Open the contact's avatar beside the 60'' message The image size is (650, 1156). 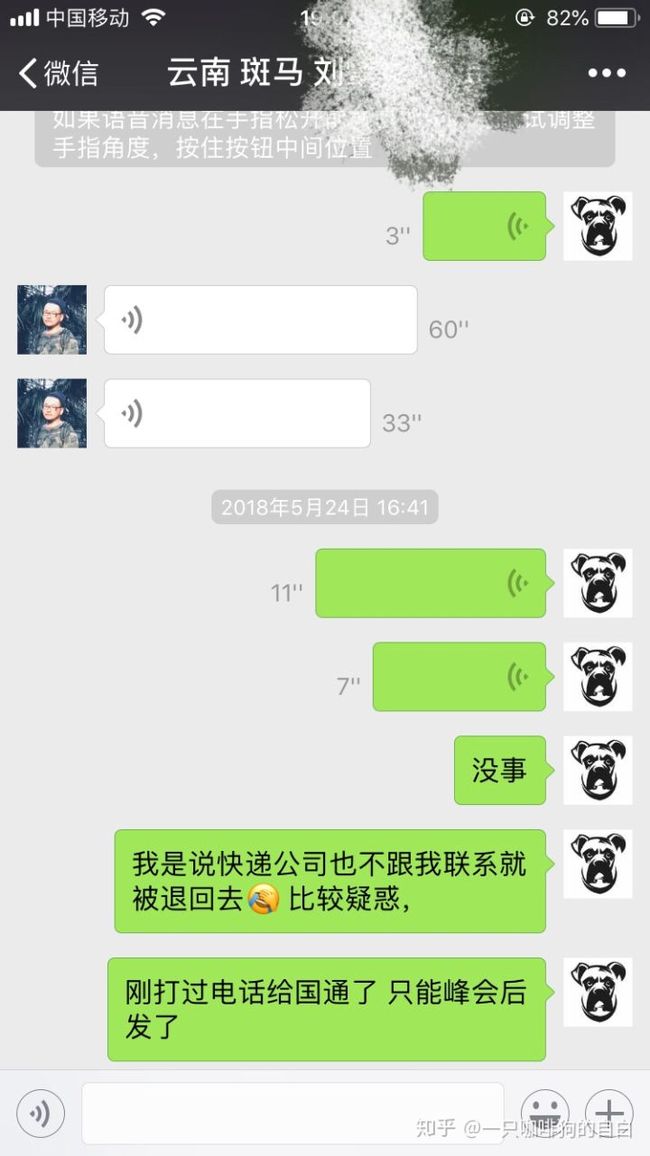(x=52, y=320)
